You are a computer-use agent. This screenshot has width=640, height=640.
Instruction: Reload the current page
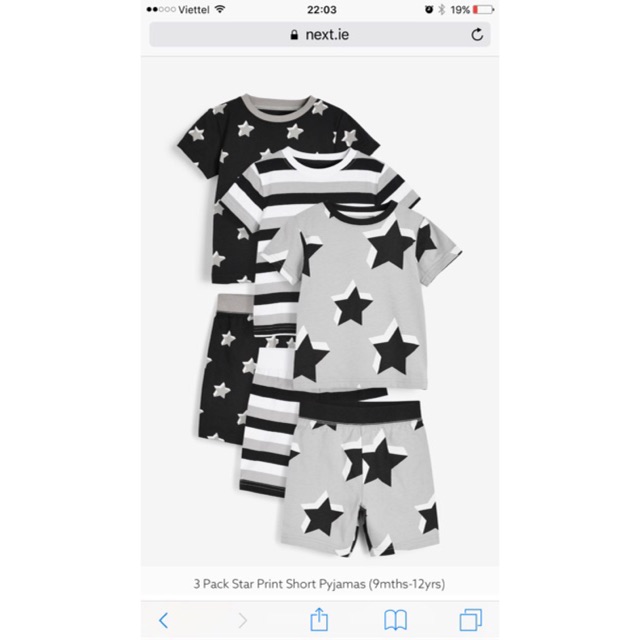(477, 34)
